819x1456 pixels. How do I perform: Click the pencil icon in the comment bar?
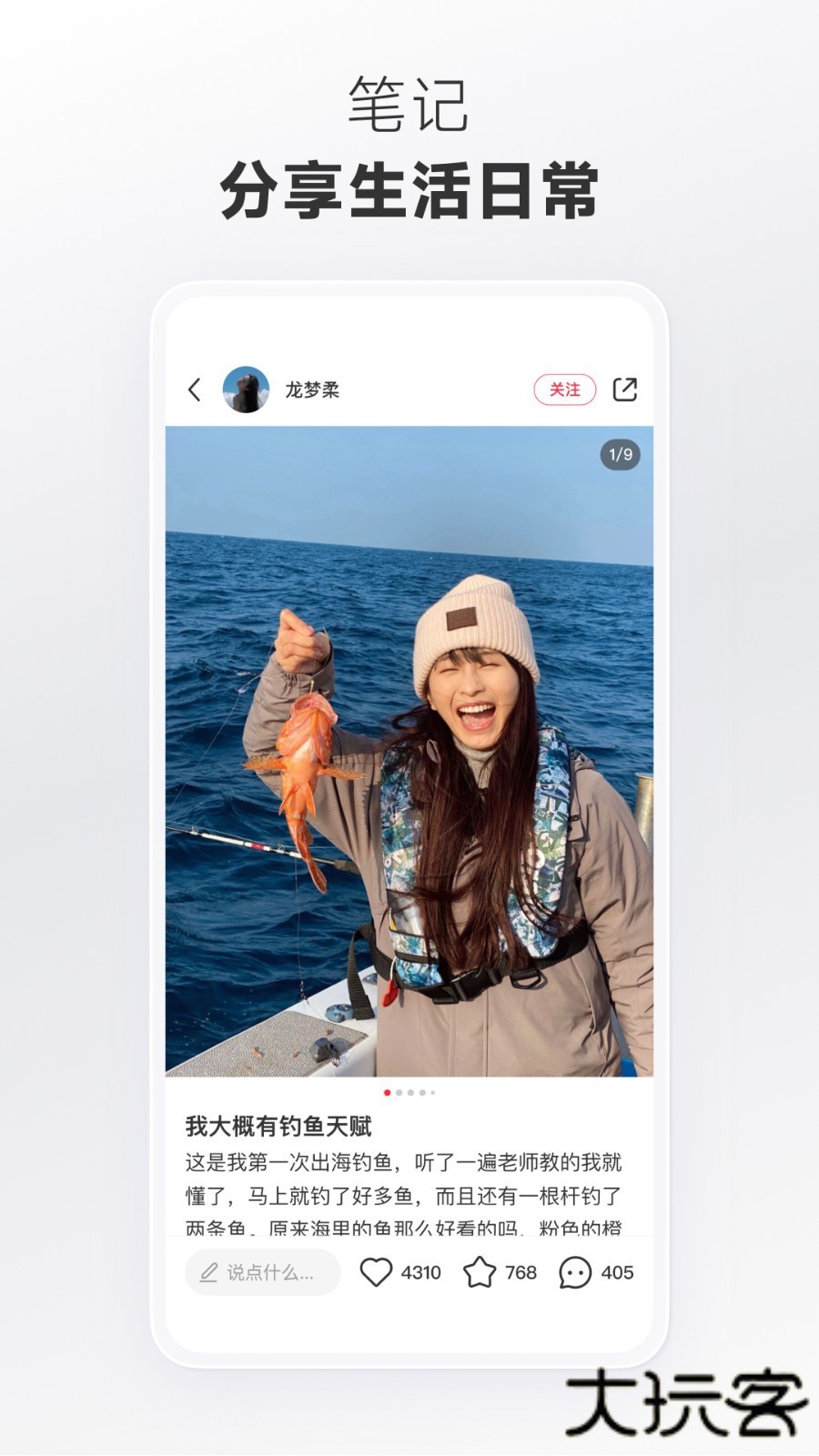point(210,1273)
